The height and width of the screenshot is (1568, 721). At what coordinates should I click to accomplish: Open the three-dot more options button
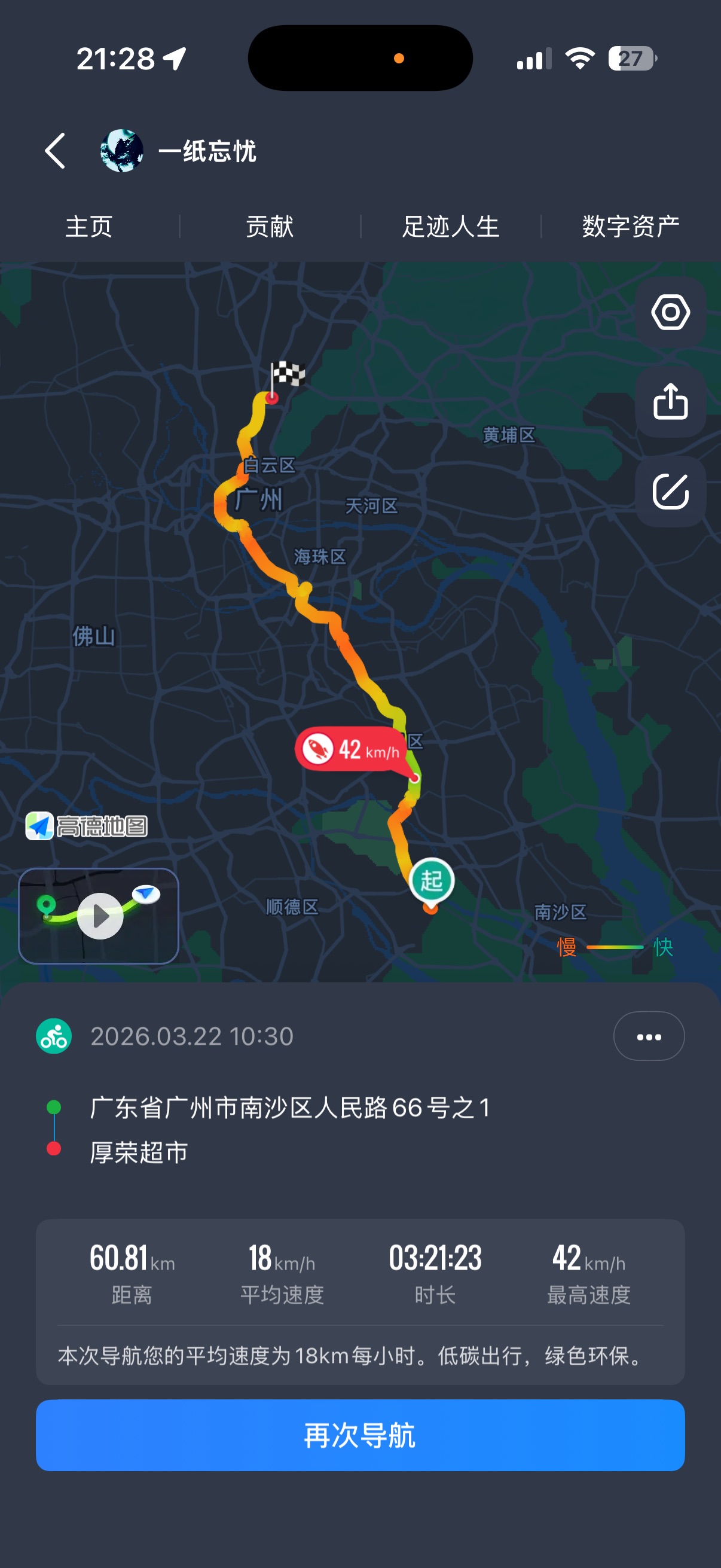[x=649, y=1036]
